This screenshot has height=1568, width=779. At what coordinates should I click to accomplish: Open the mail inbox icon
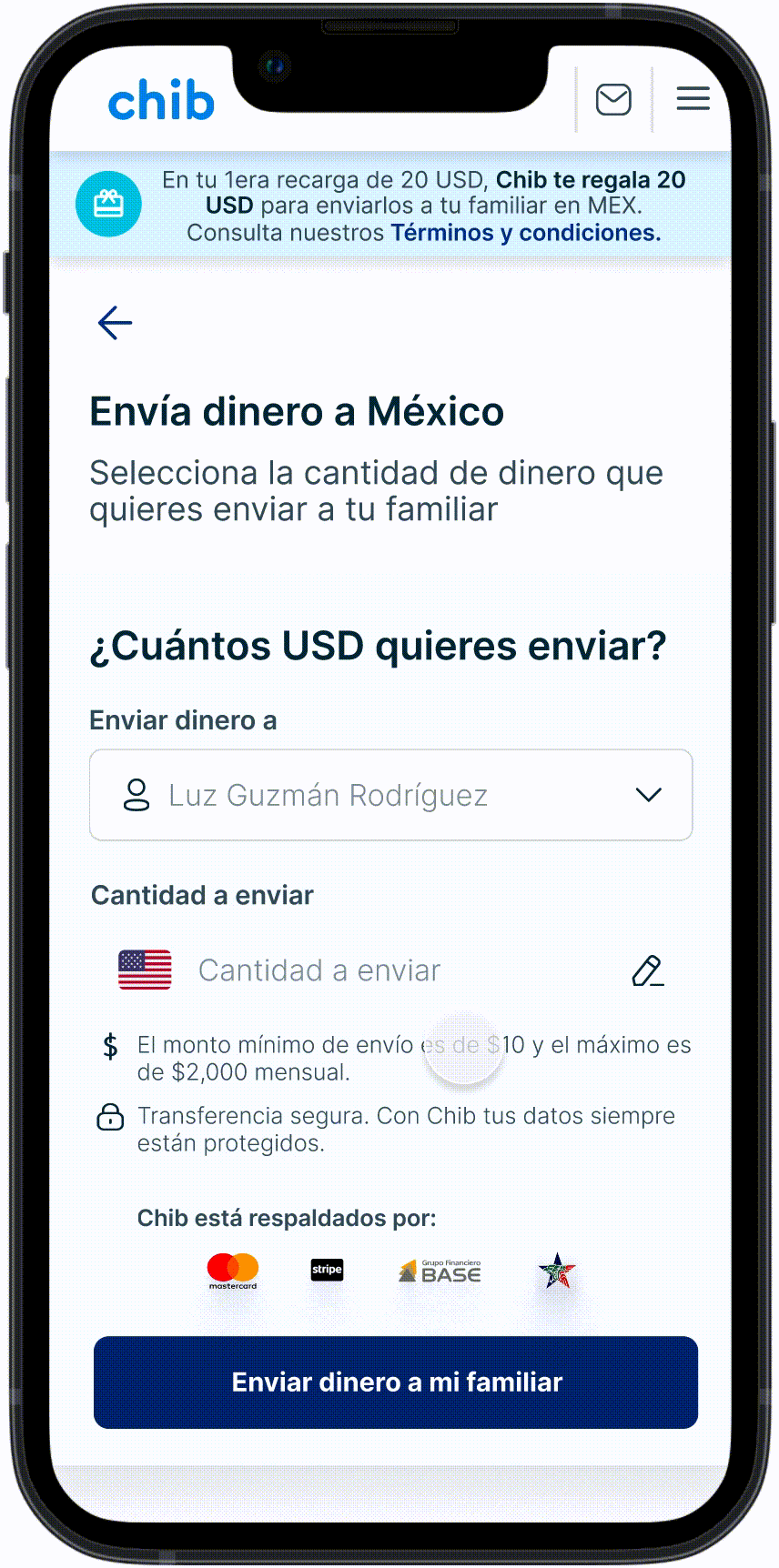[x=613, y=99]
